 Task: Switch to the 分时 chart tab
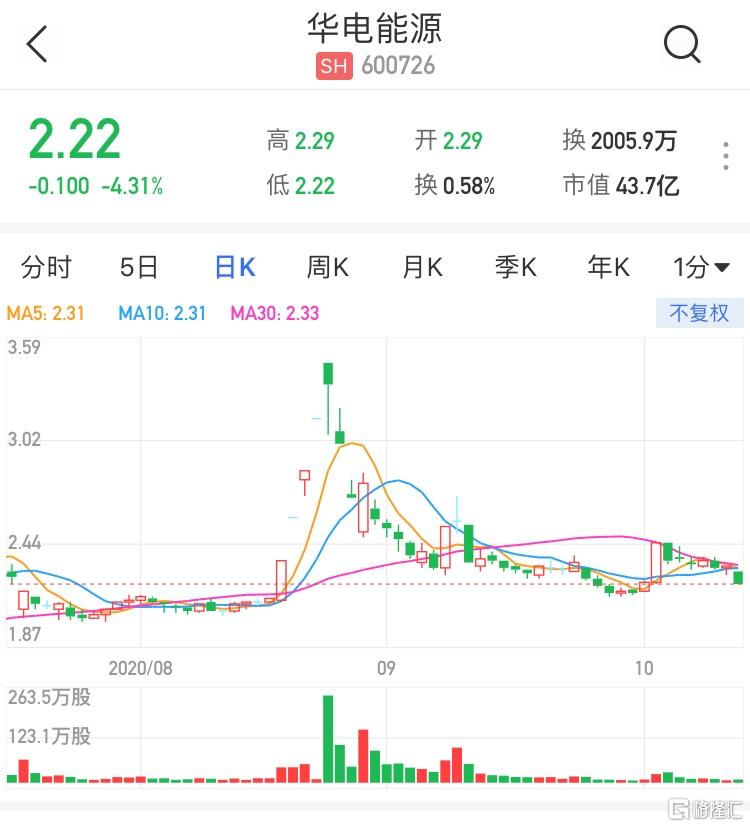coord(47,267)
